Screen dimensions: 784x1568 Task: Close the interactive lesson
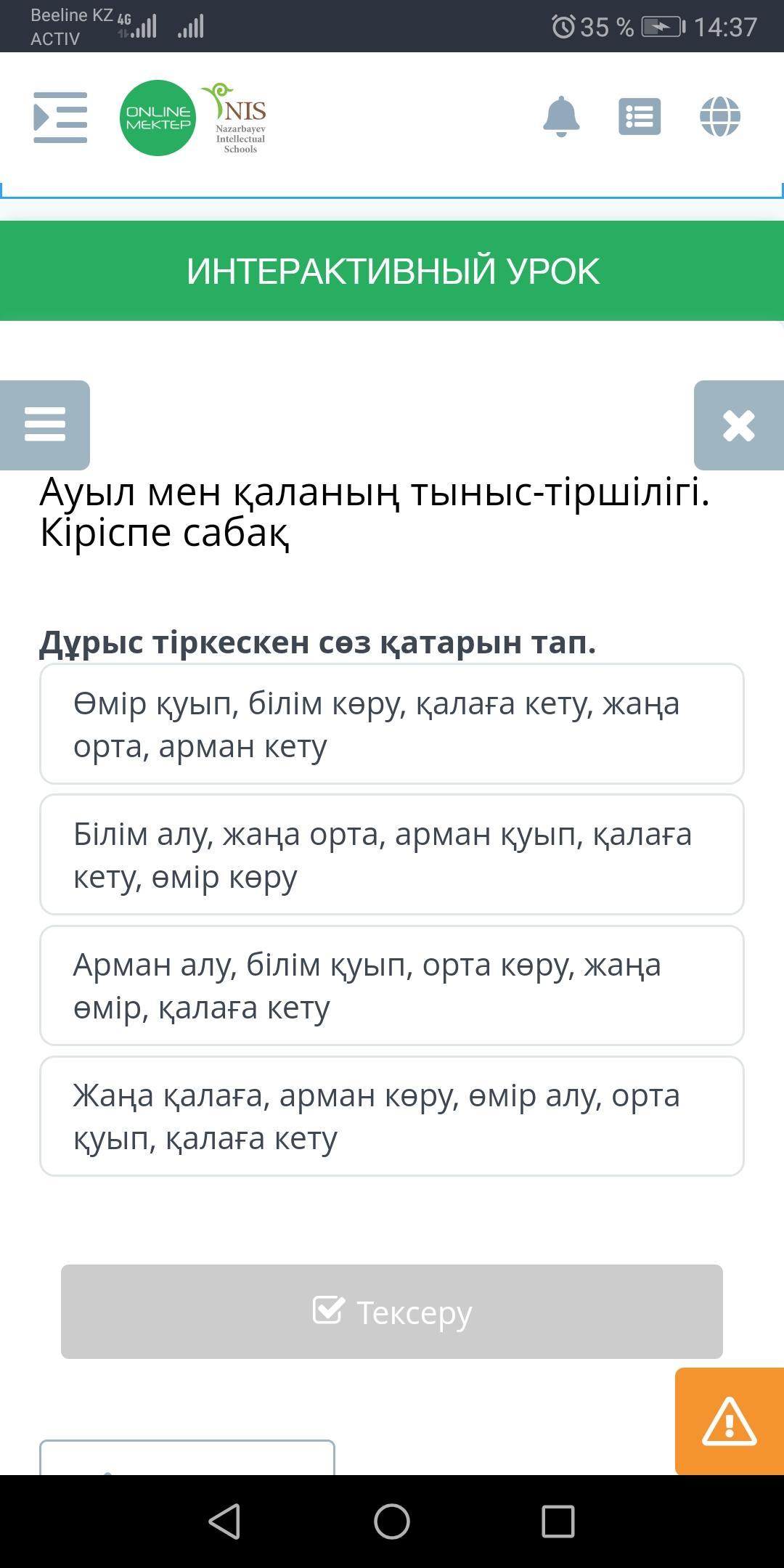(739, 425)
